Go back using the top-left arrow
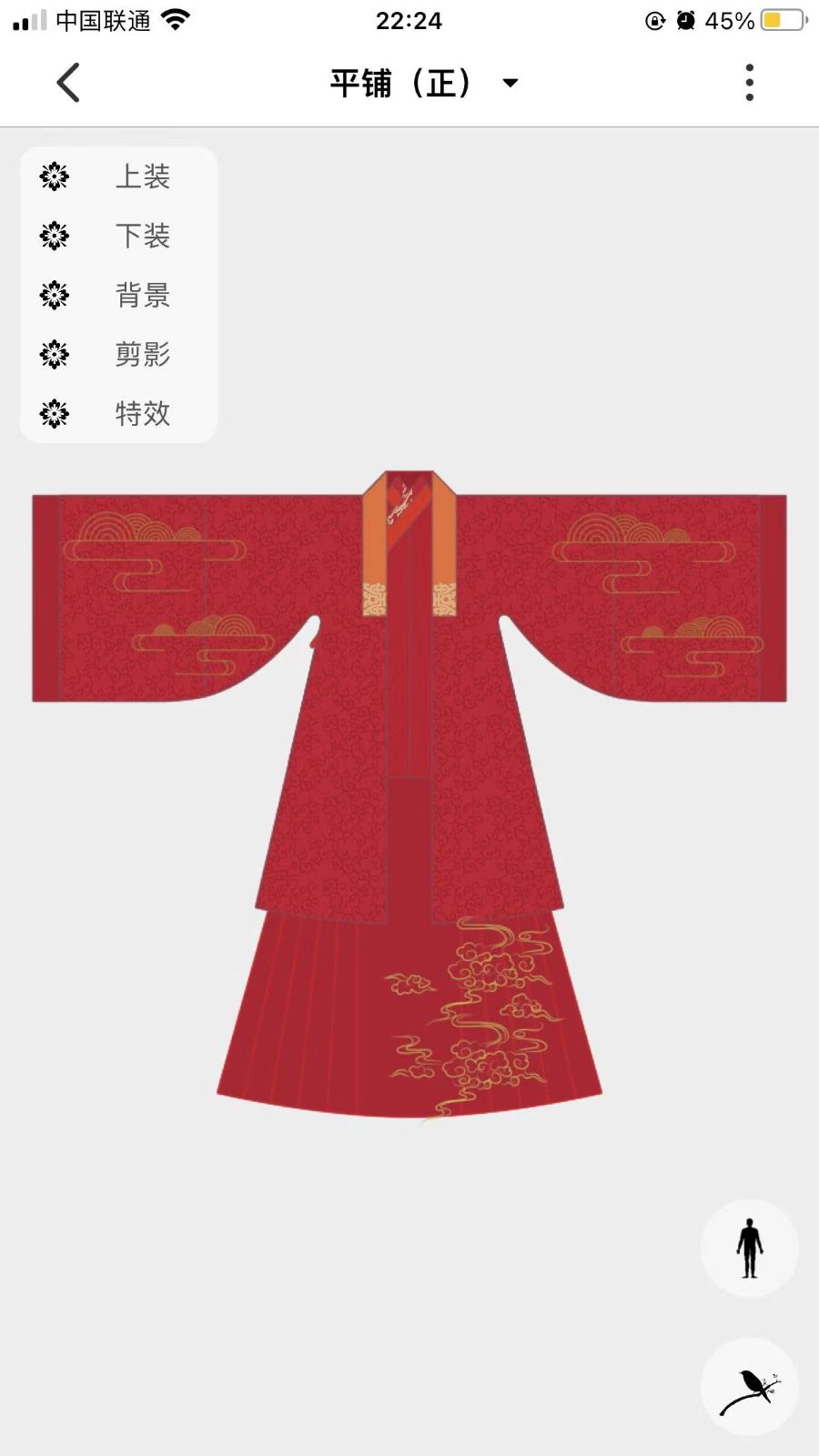Screen dimensions: 819x1456 [68, 83]
